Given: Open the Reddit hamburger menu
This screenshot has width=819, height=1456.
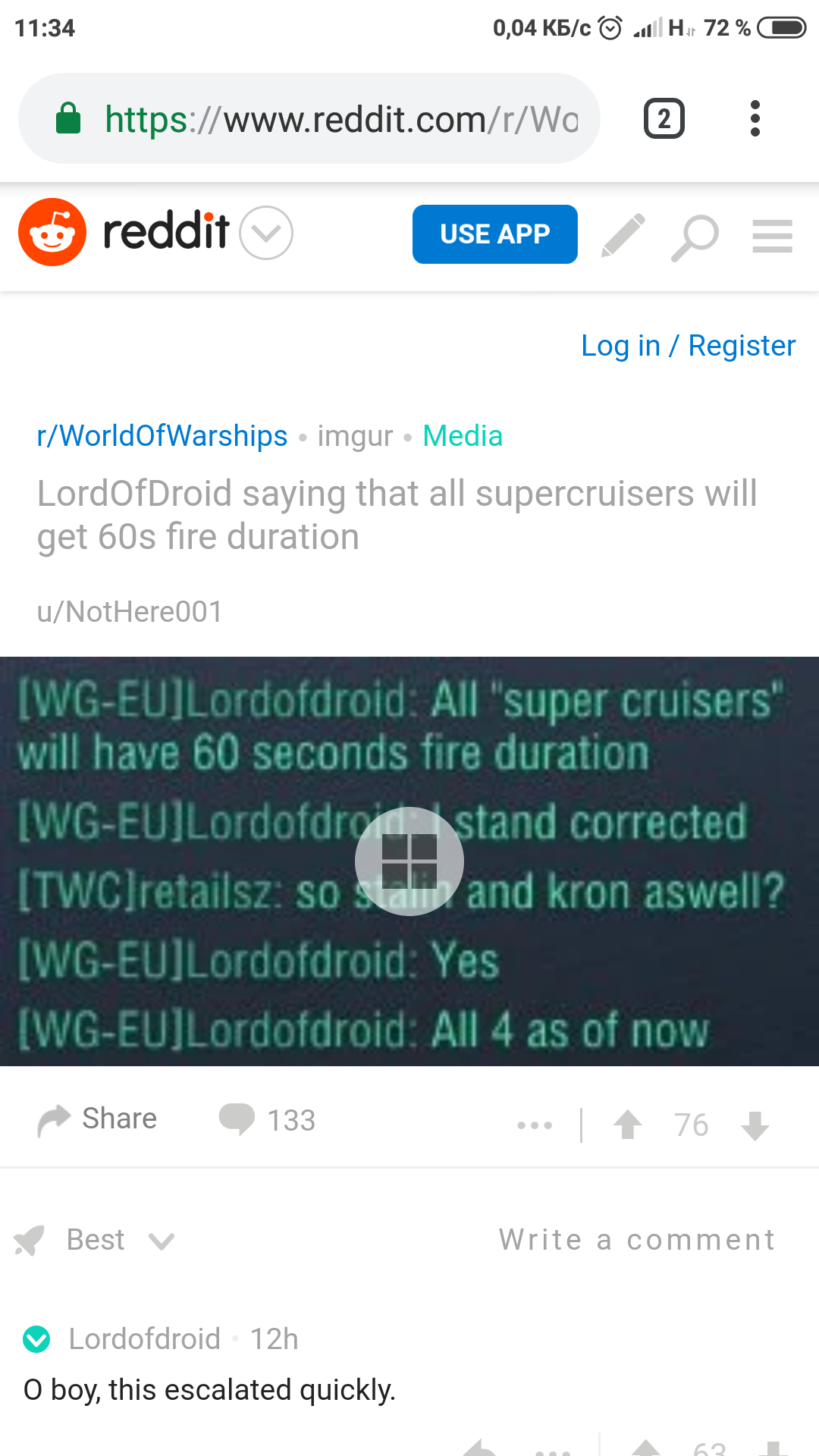Looking at the screenshot, I should click(773, 236).
